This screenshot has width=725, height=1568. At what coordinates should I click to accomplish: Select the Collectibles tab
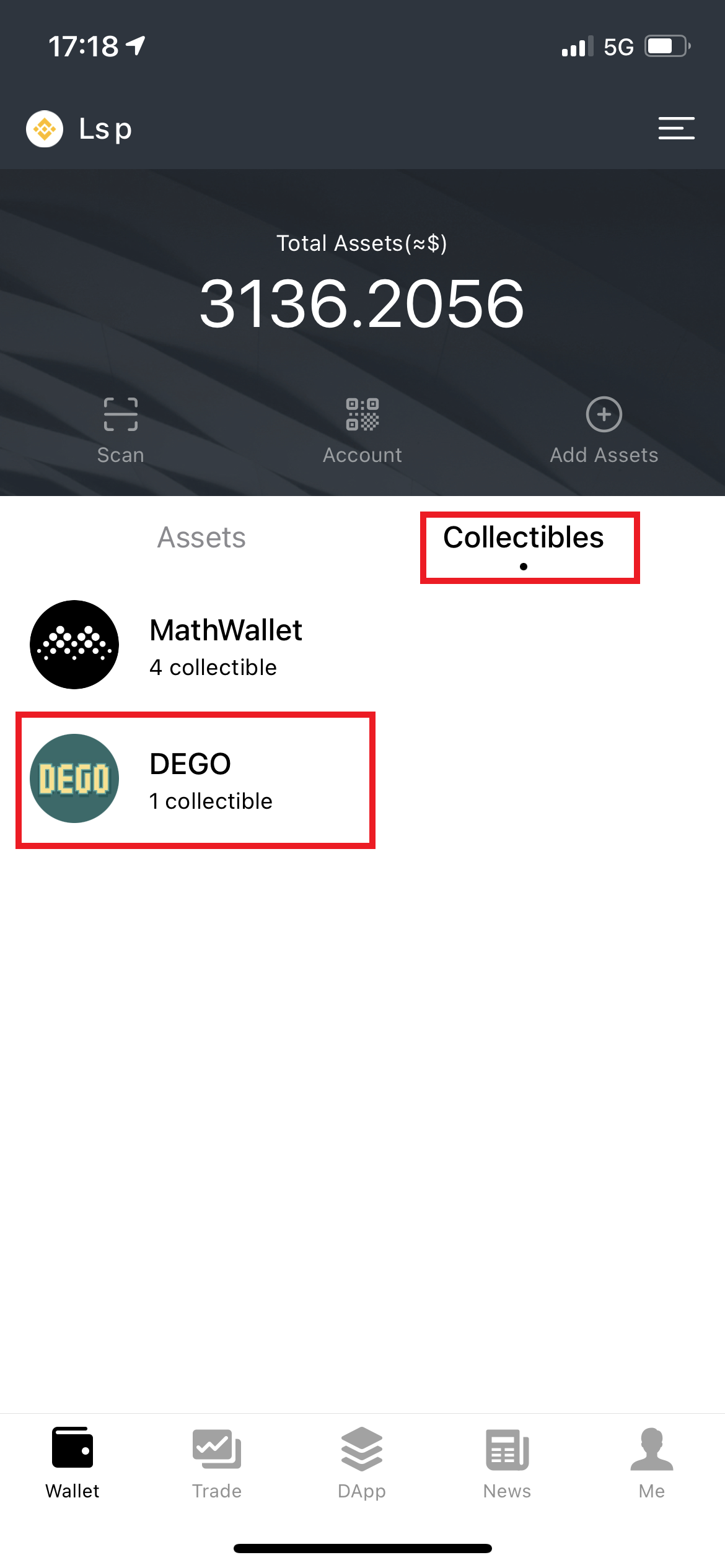point(524,538)
